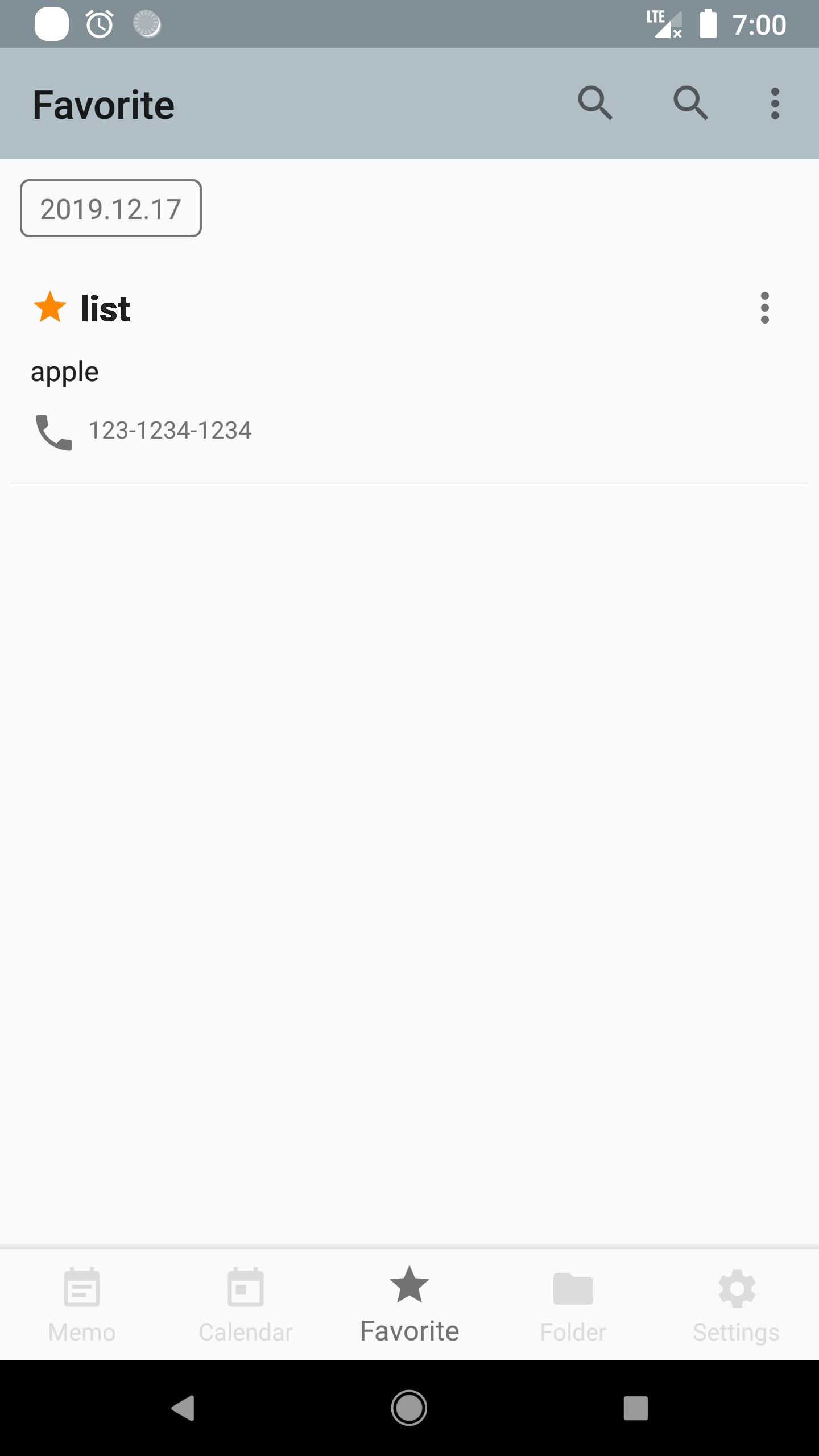The image size is (819, 1456).
Task: Go to the Folder tab
Action: click(x=573, y=1306)
